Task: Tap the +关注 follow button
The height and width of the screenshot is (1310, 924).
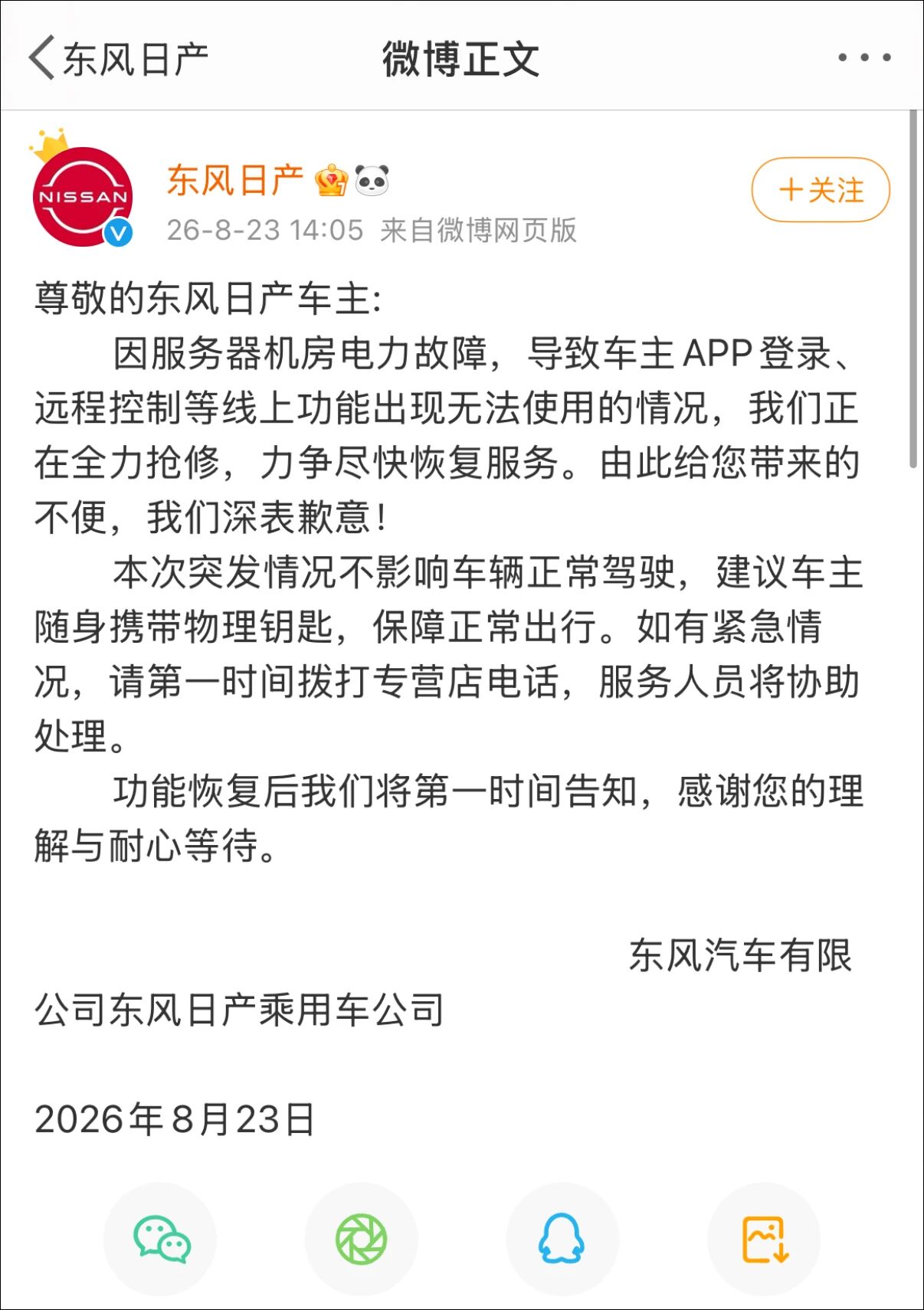Action: click(x=821, y=190)
